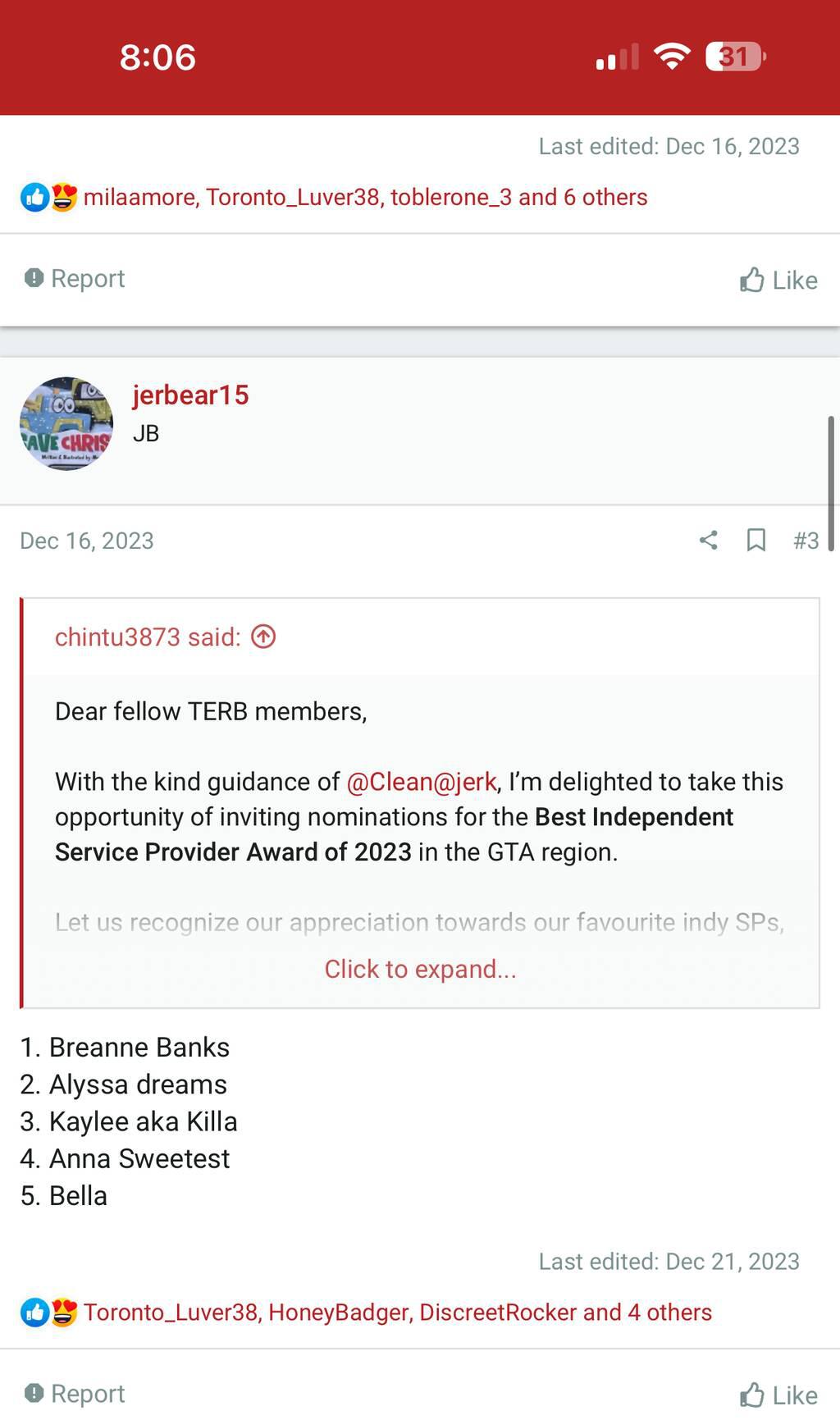View reactions from milaamore and 6 others
Viewport: 840px width, 1420px height.
click(365, 197)
